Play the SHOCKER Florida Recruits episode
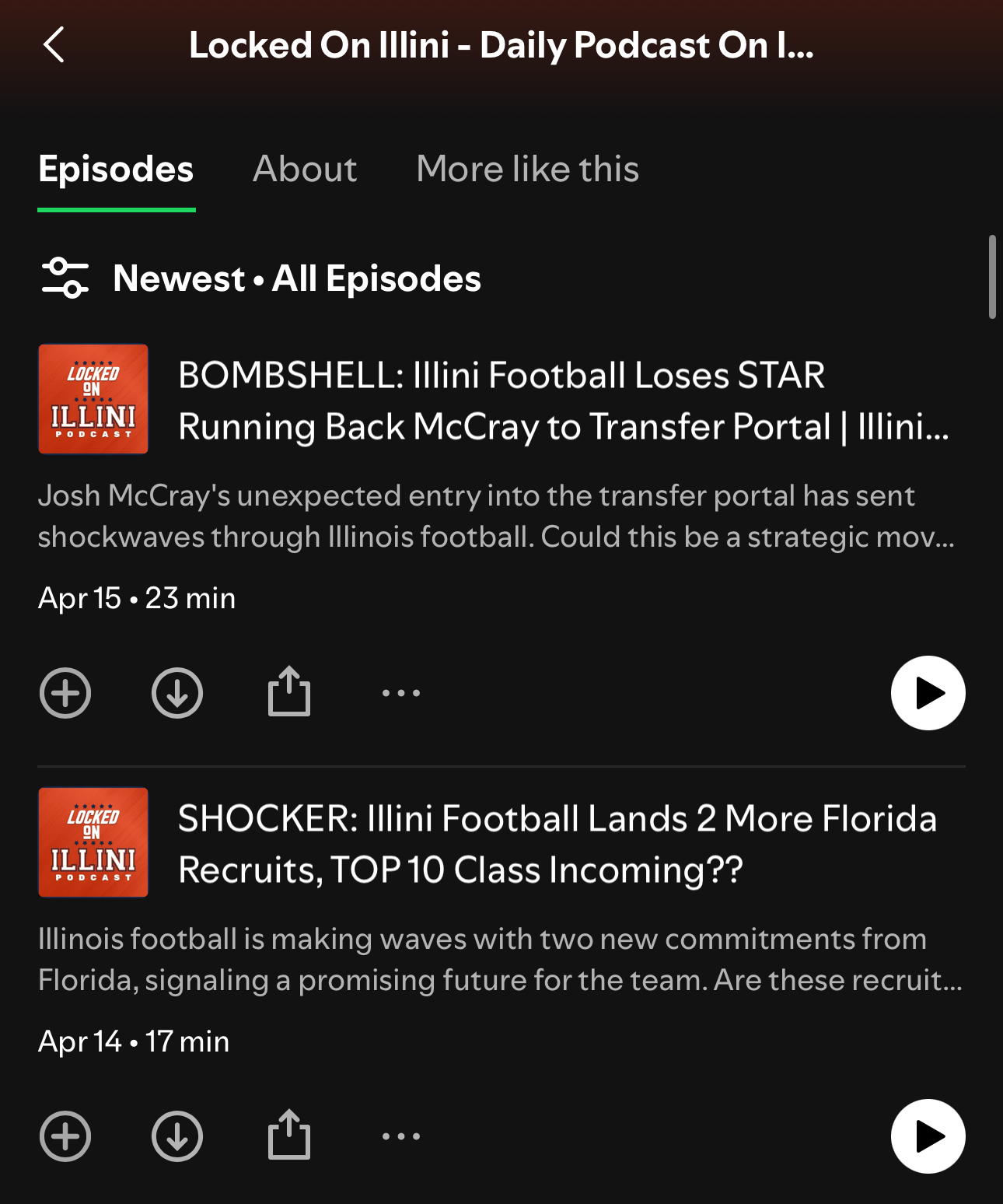This screenshot has width=1003, height=1204. pyautogui.click(x=928, y=1136)
